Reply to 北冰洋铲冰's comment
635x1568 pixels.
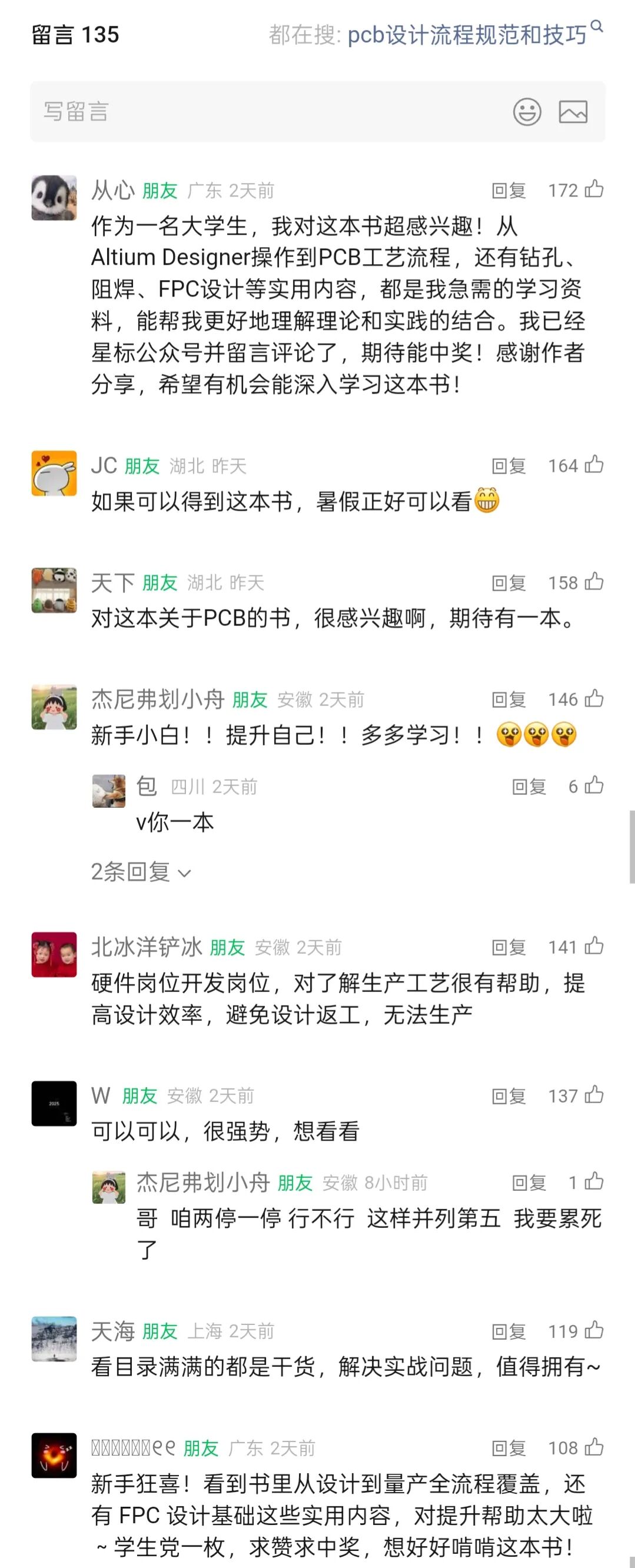[x=508, y=948]
